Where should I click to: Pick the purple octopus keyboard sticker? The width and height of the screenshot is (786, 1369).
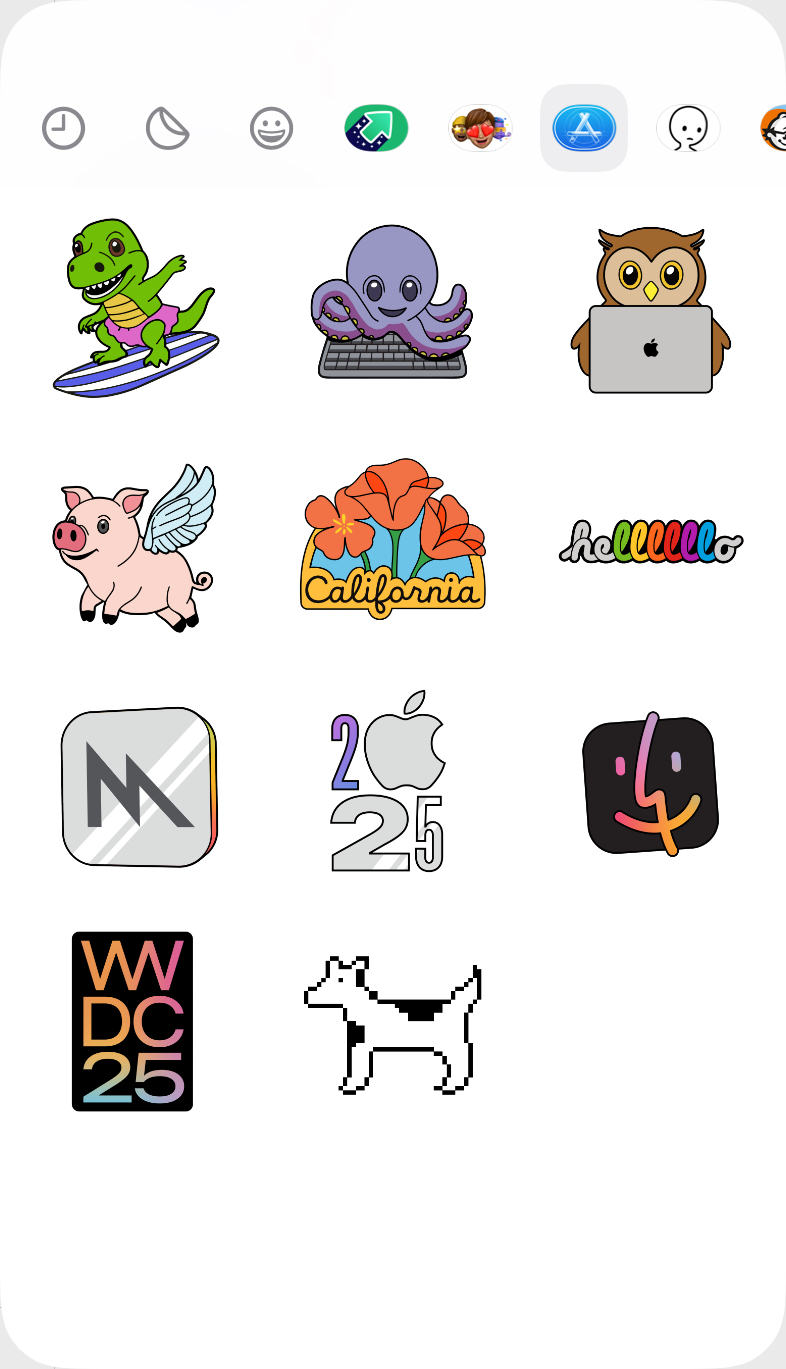pos(392,301)
